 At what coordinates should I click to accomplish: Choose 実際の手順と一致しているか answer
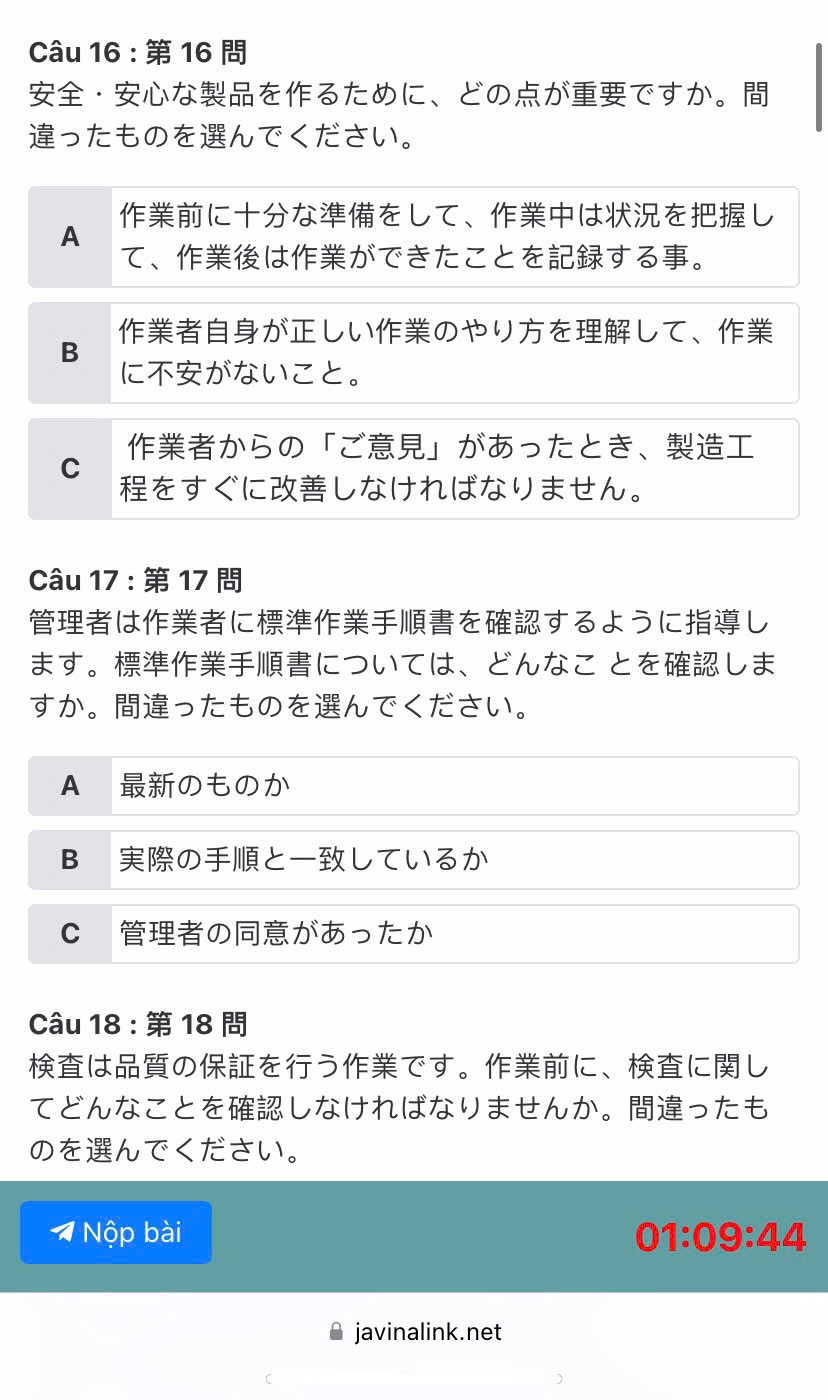pyautogui.click(x=413, y=860)
